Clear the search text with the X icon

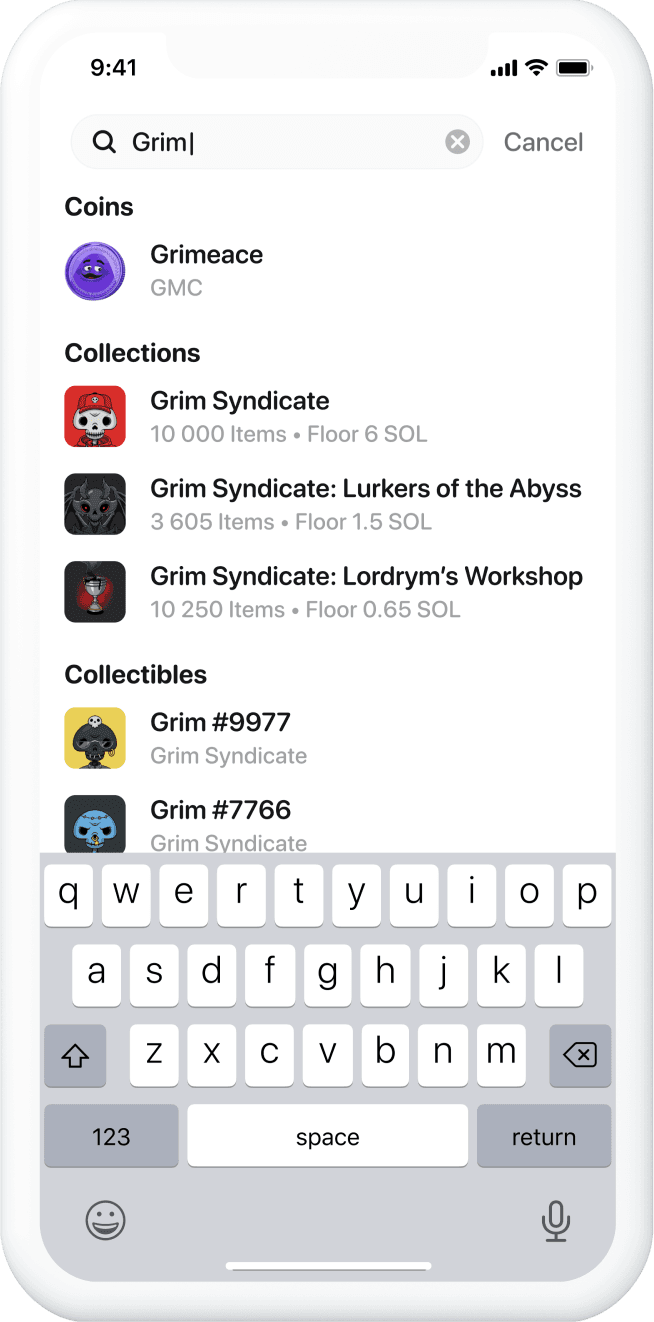pyautogui.click(x=457, y=142)
